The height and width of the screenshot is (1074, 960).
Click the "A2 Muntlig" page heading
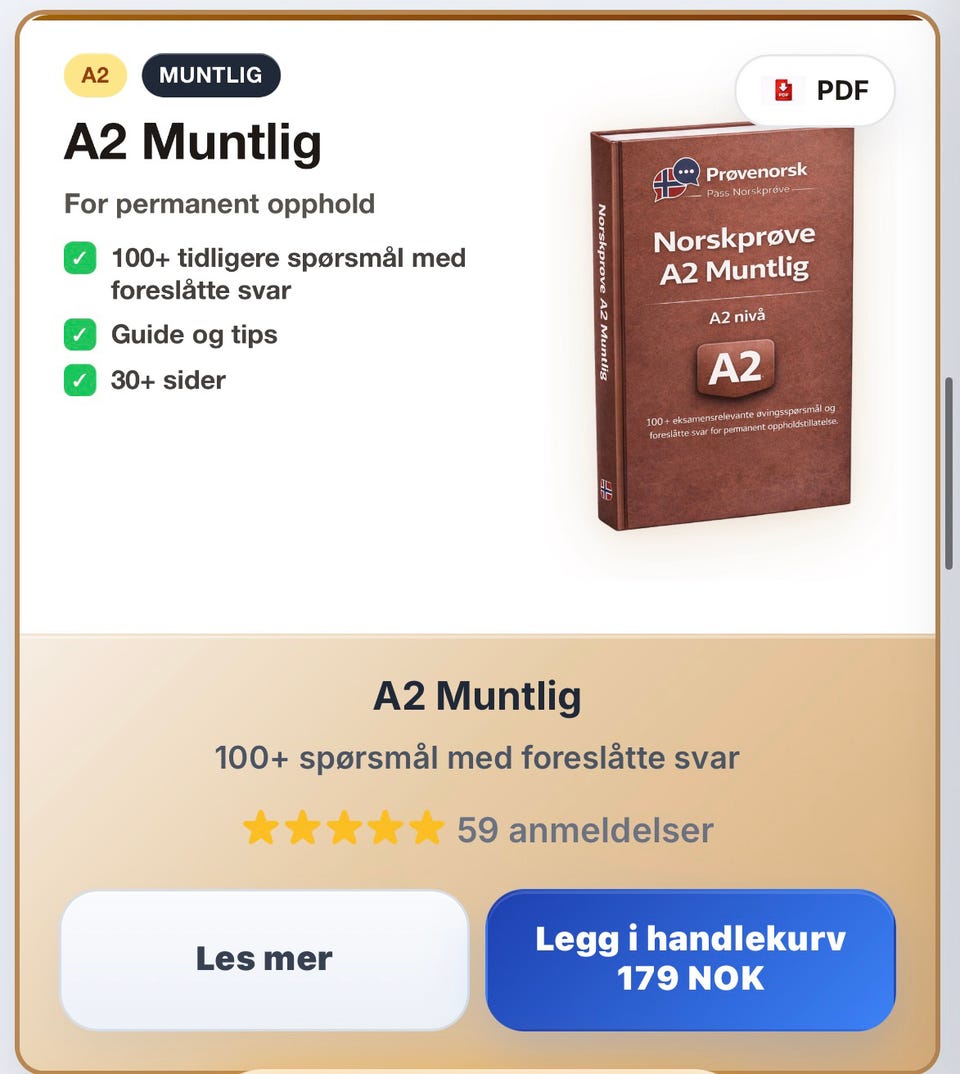pos(193,142)
